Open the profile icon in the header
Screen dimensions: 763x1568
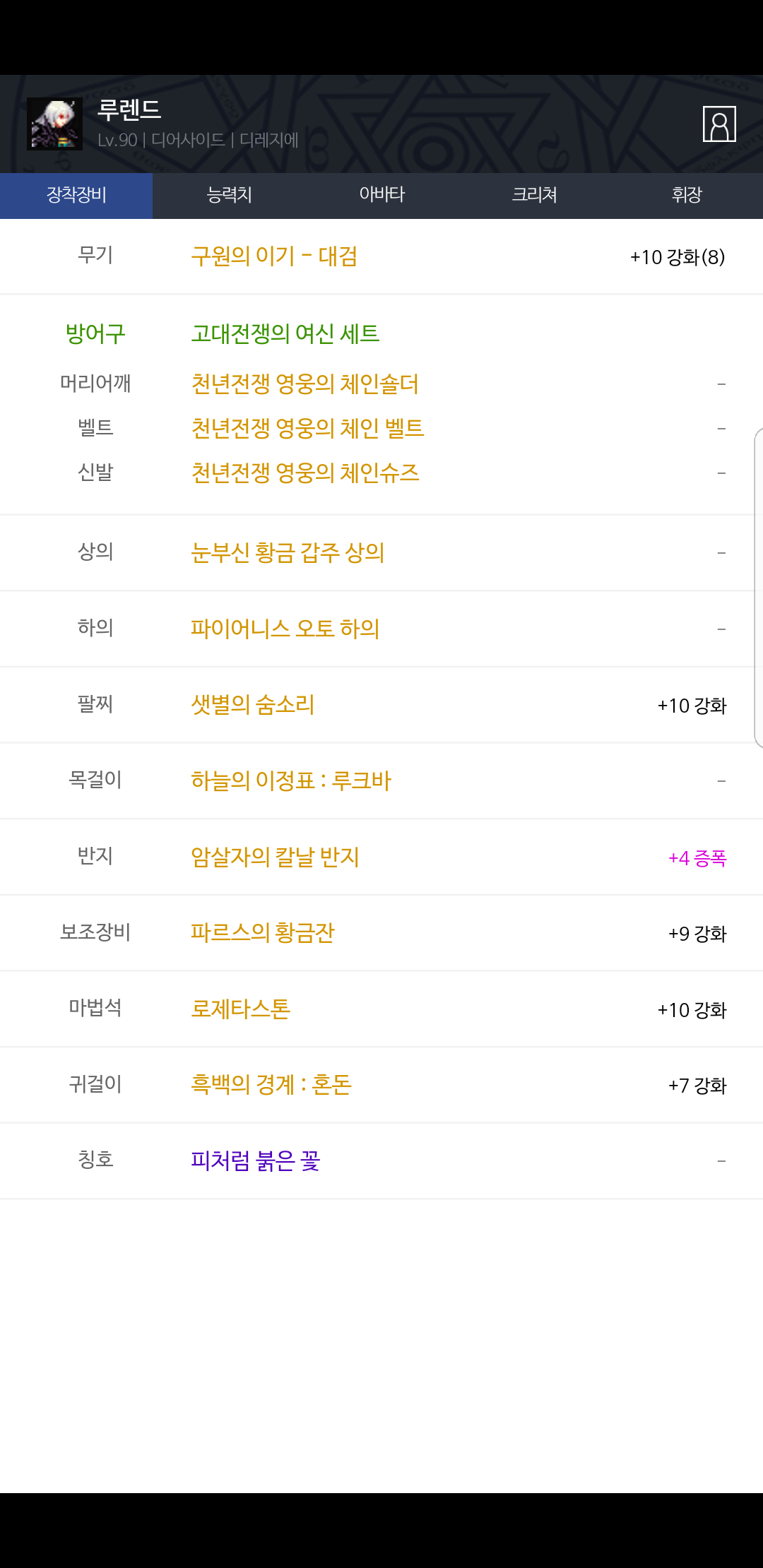(719, 124)
